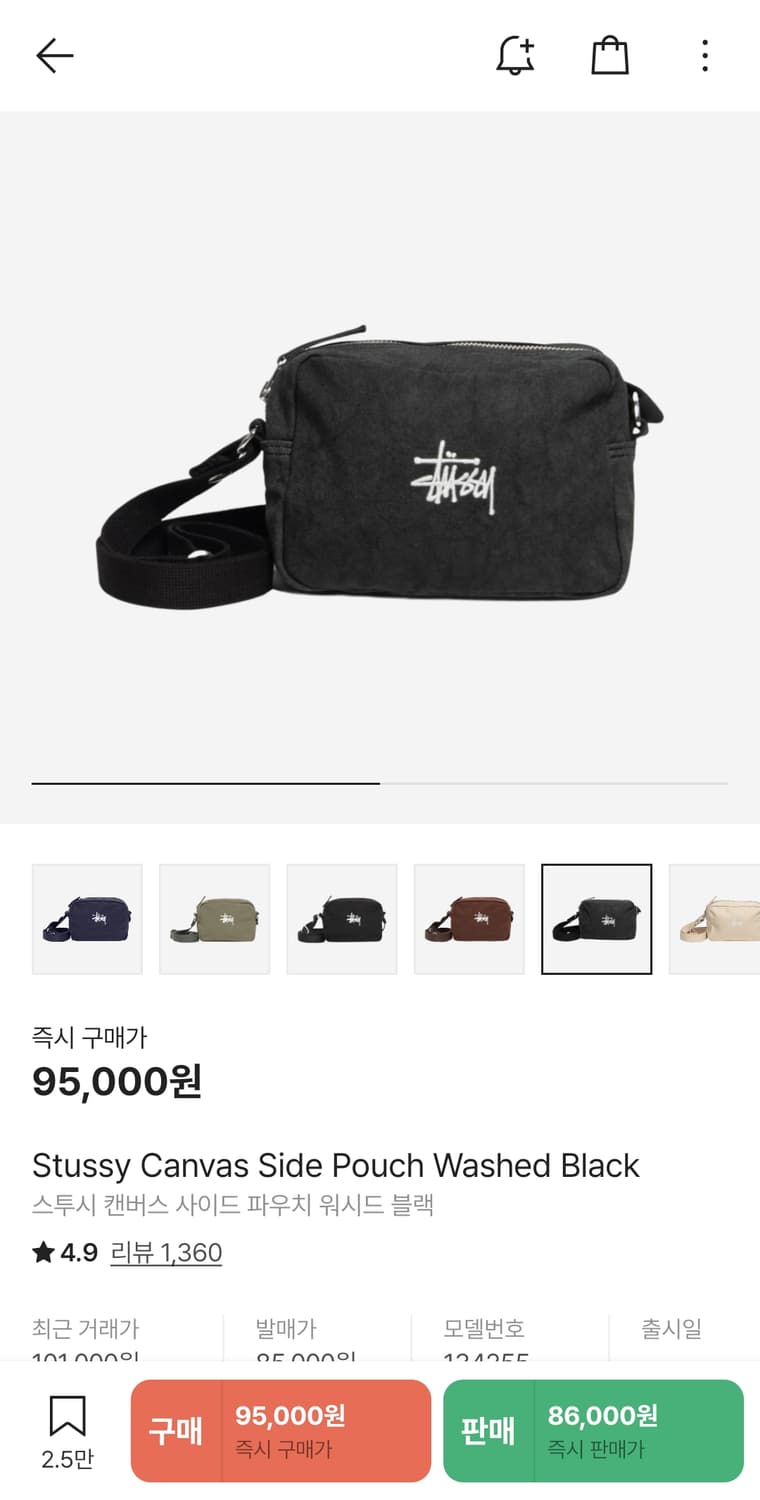This screenshot has width=760, height=1500.
Task: Select the navy color variant thumbnail
Action: (87, 919)
